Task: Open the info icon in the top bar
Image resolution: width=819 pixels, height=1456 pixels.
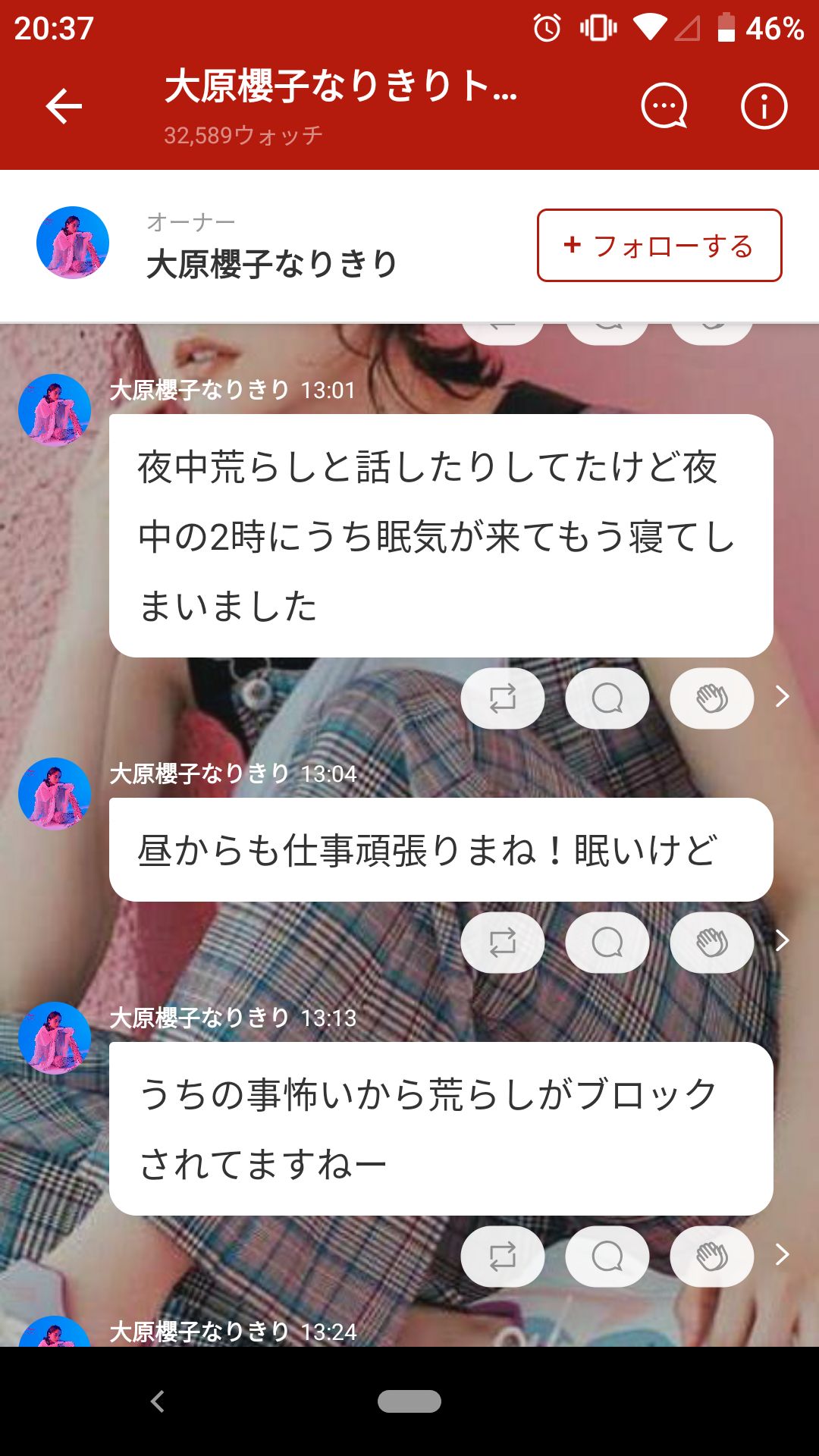Action: [x=764, y=105]
